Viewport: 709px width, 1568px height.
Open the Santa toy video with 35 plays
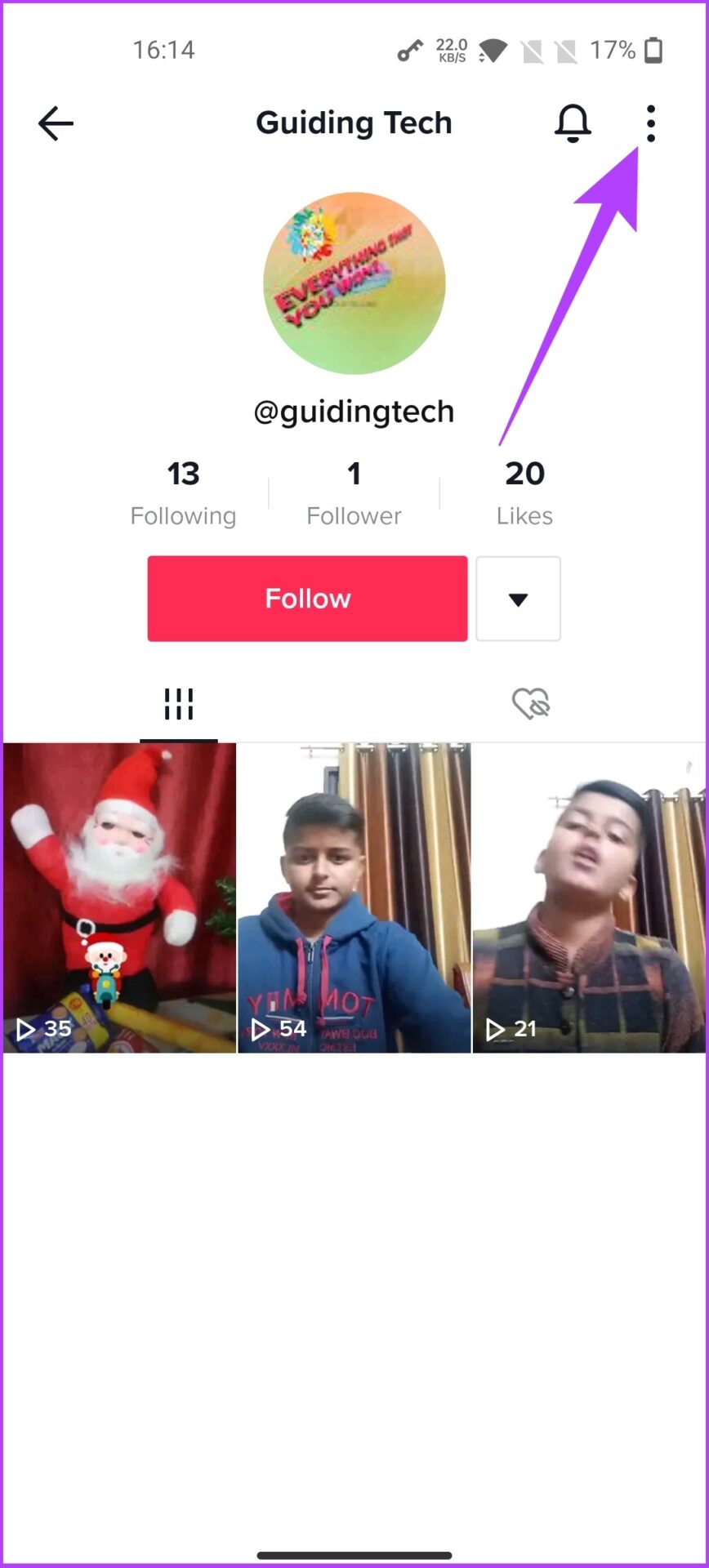[119, 898]
